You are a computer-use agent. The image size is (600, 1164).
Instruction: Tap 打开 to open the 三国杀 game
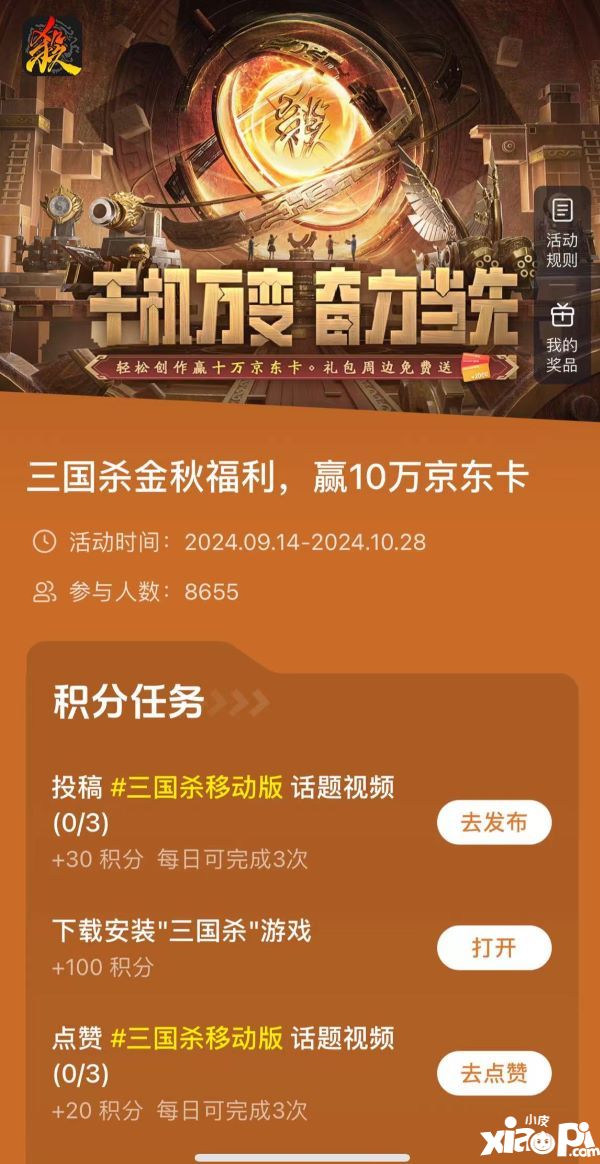[494, 947]
